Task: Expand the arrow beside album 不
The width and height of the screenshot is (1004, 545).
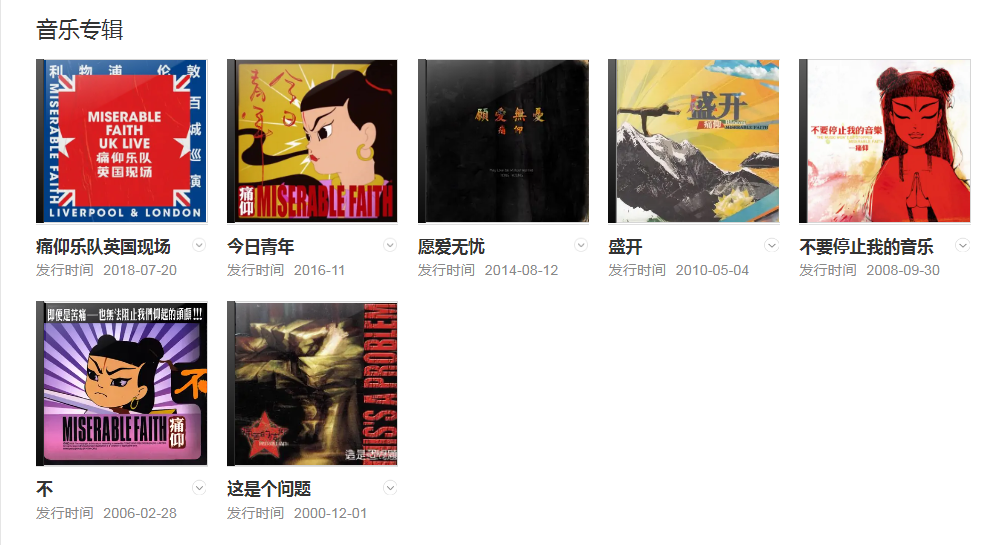Action: point(199,488)
